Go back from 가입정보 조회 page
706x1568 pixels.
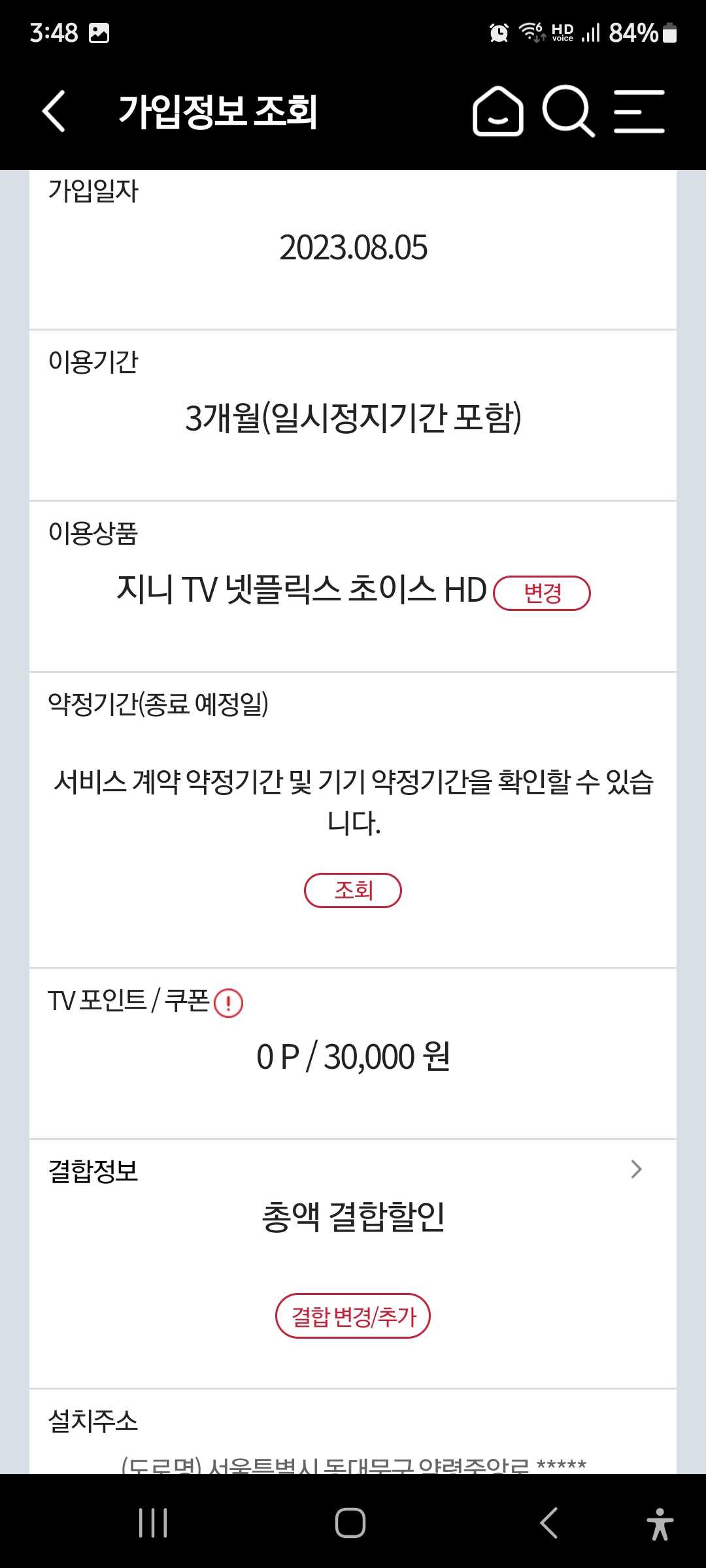click(54, 111)
